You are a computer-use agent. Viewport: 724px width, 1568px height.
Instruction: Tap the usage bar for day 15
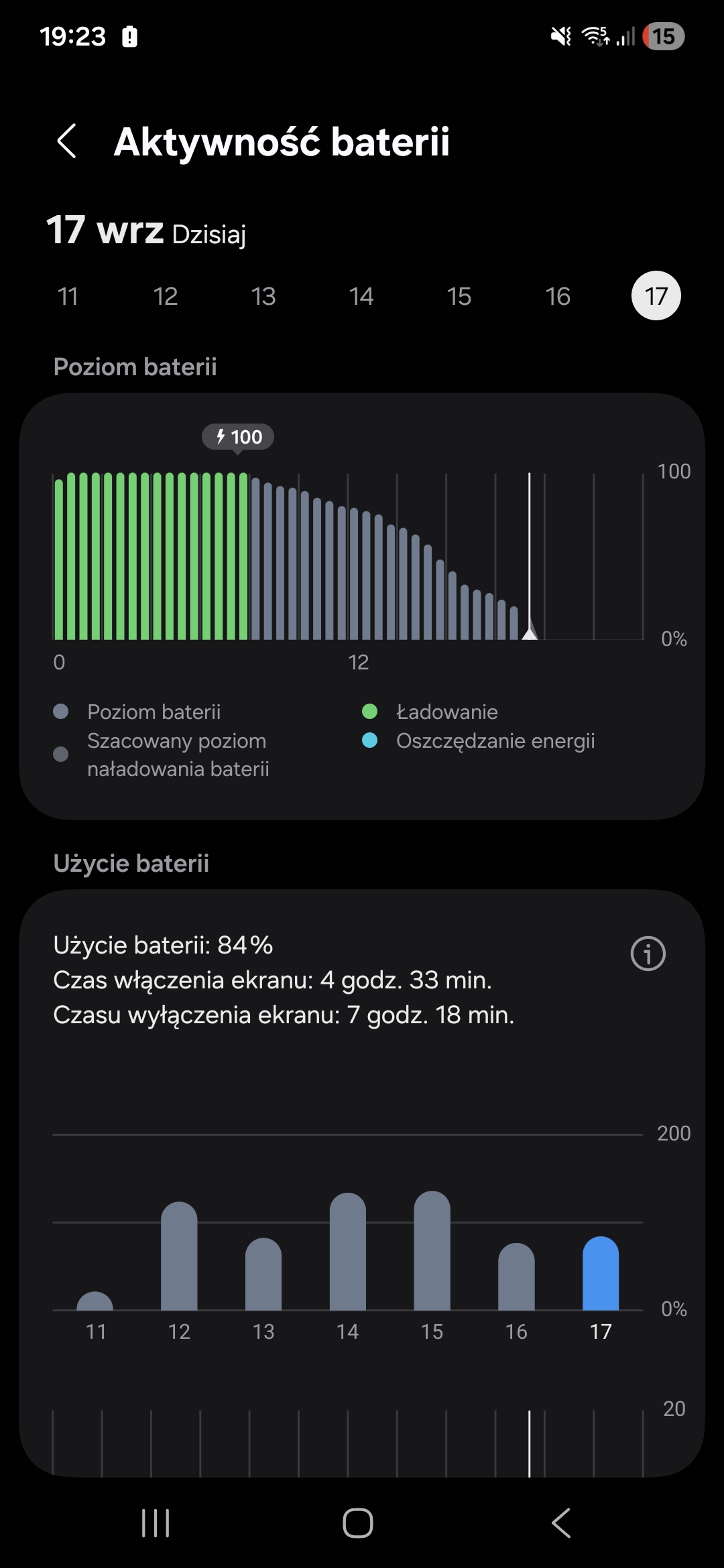(x=432, y=1253)
